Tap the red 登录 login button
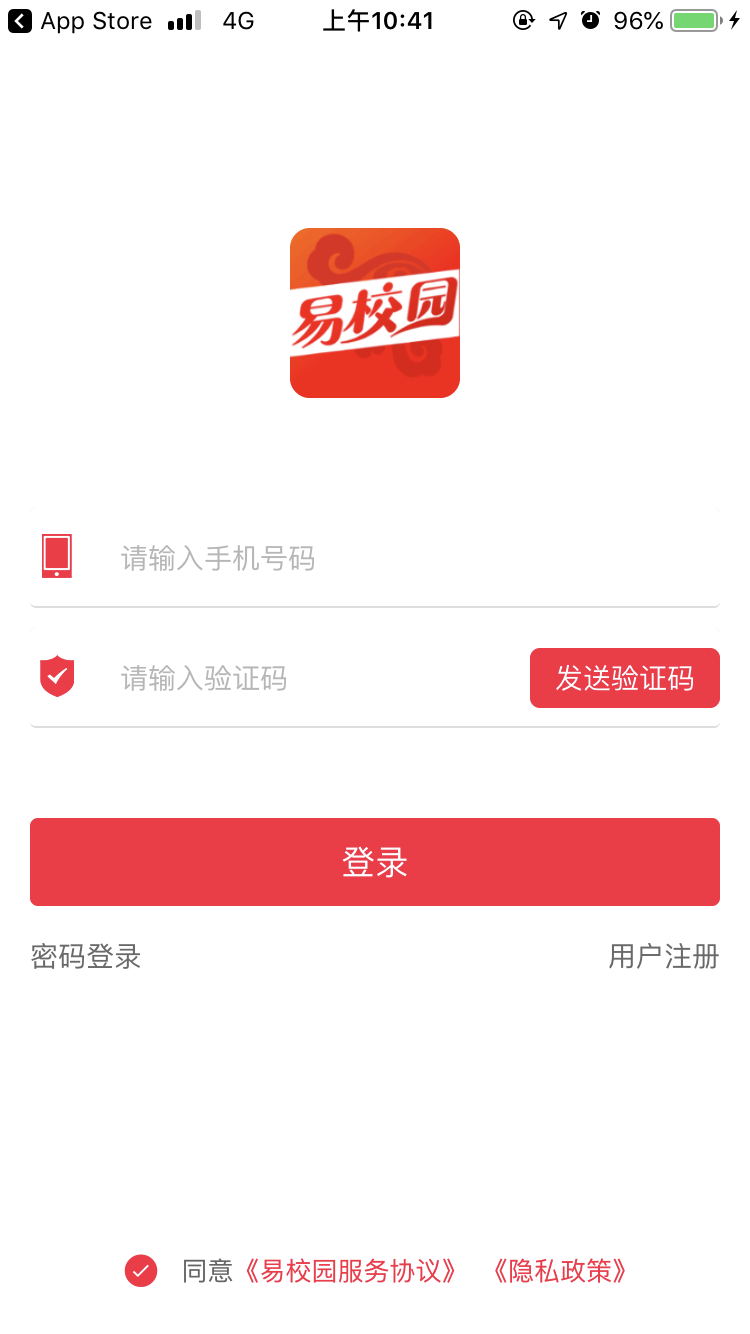The width and height of the screenshot is (750, 1334). 375,862
